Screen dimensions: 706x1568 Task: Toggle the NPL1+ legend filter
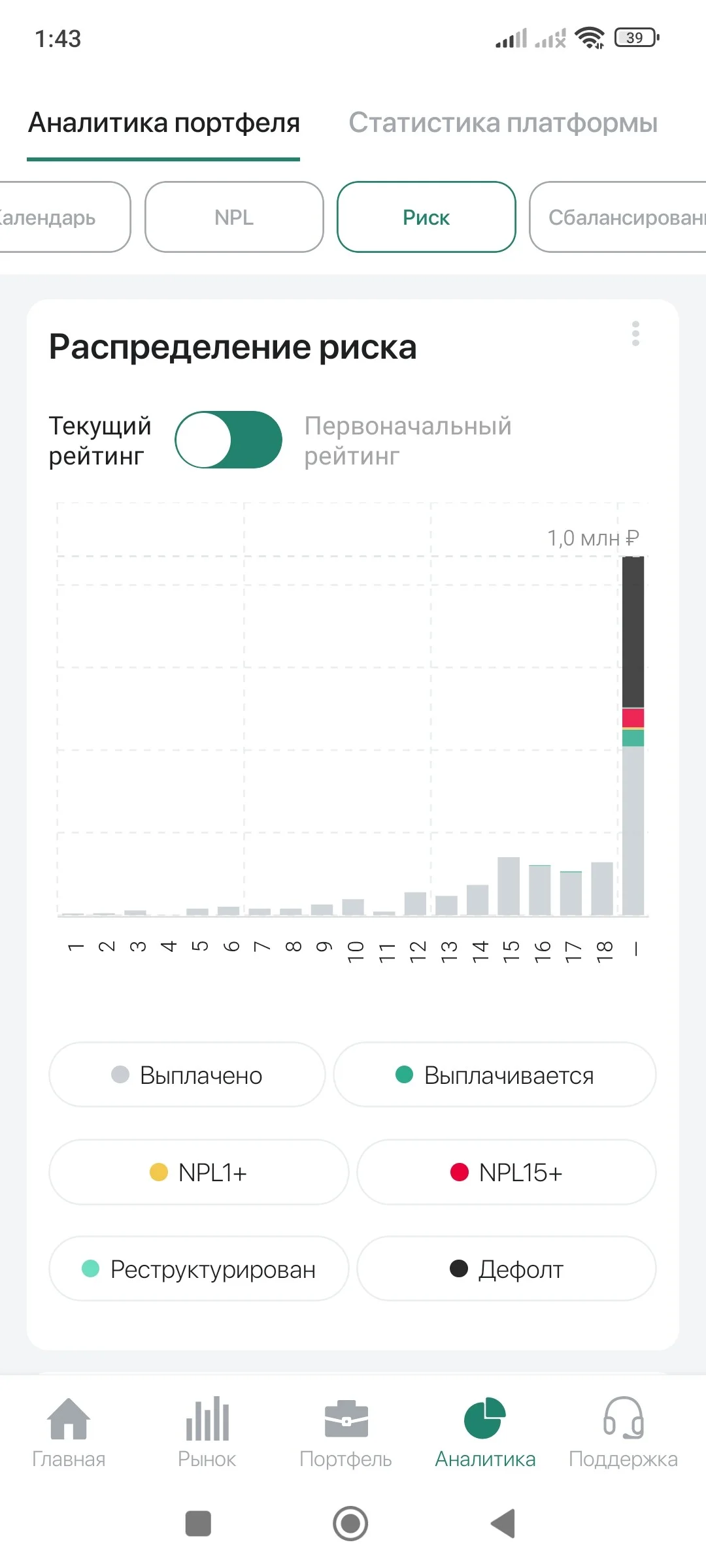tap(199, 1172)
